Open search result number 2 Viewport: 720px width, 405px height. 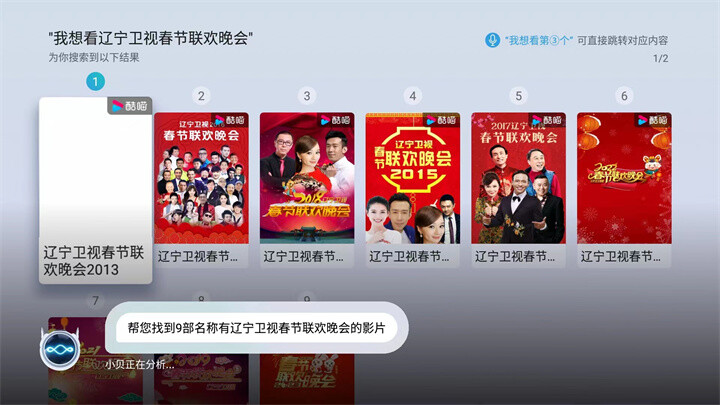(x=201, y=185)
